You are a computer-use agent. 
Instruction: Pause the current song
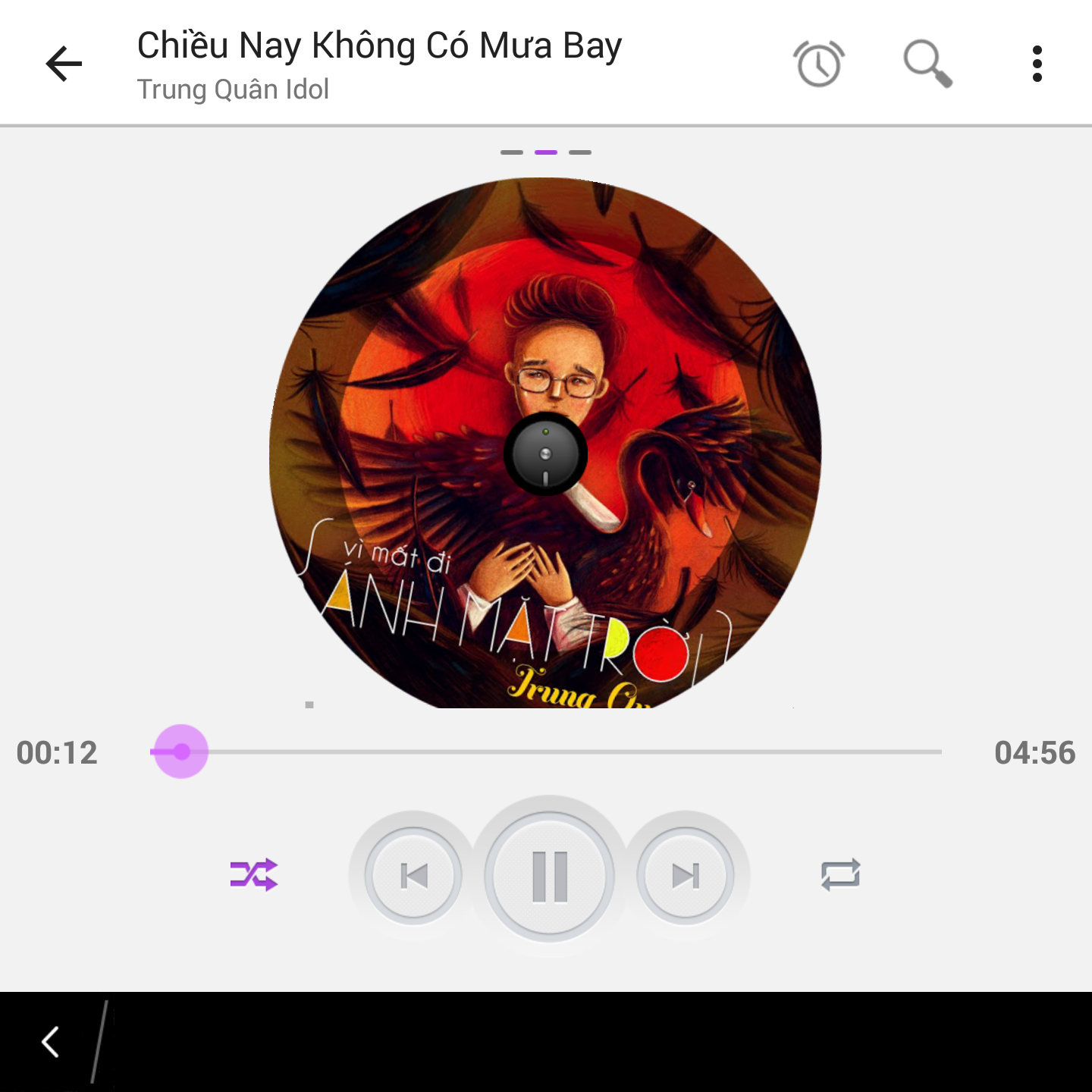[x=550, y=877]
